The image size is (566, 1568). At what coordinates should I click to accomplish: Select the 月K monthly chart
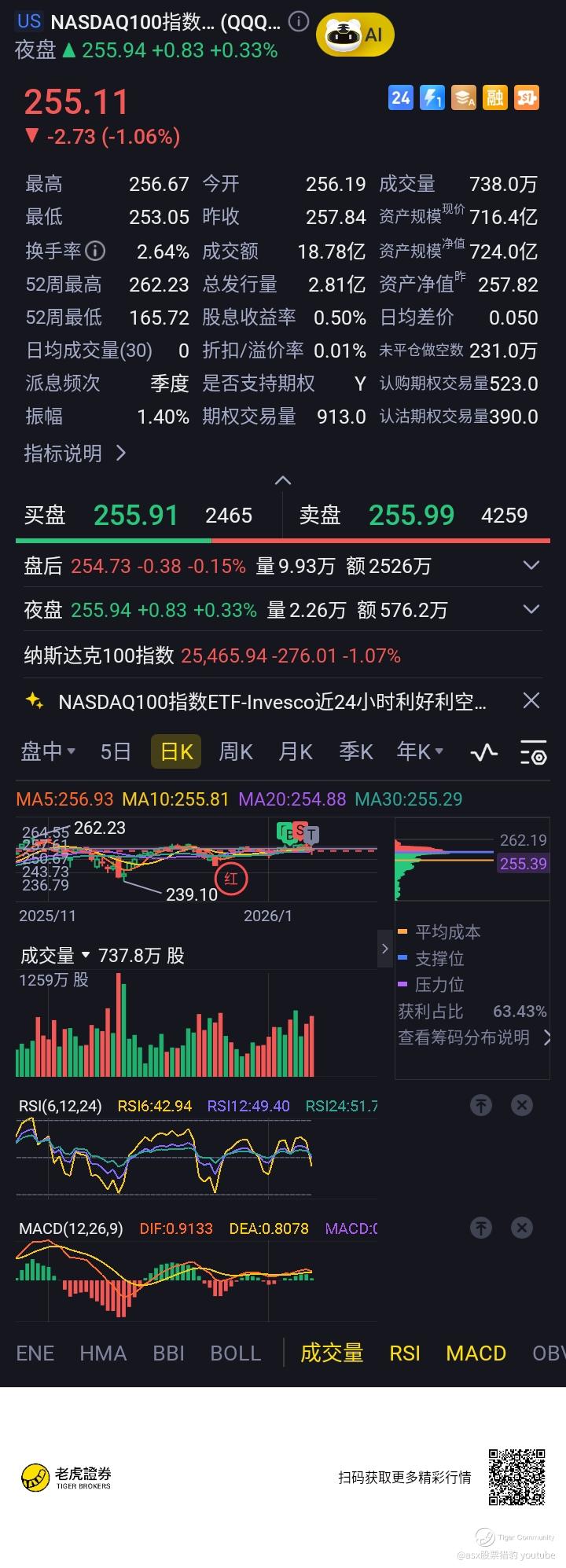click(296, 751)
